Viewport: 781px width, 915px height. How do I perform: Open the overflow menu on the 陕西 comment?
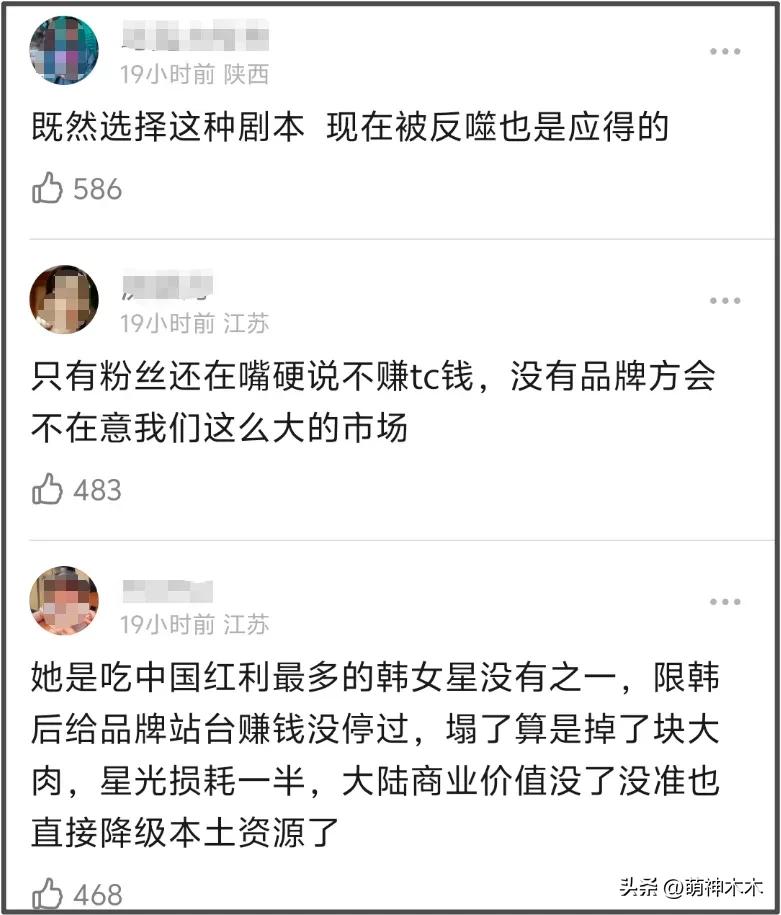[725, 52]
